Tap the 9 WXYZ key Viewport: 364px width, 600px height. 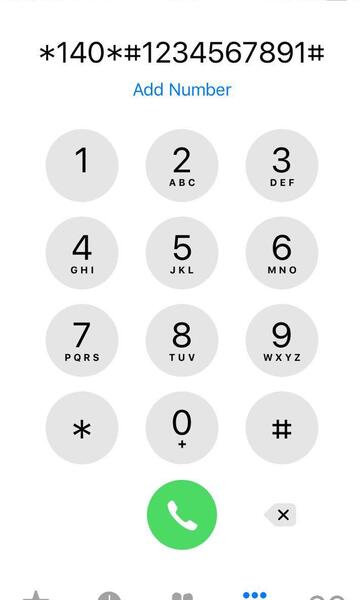(x=282, y=340)
